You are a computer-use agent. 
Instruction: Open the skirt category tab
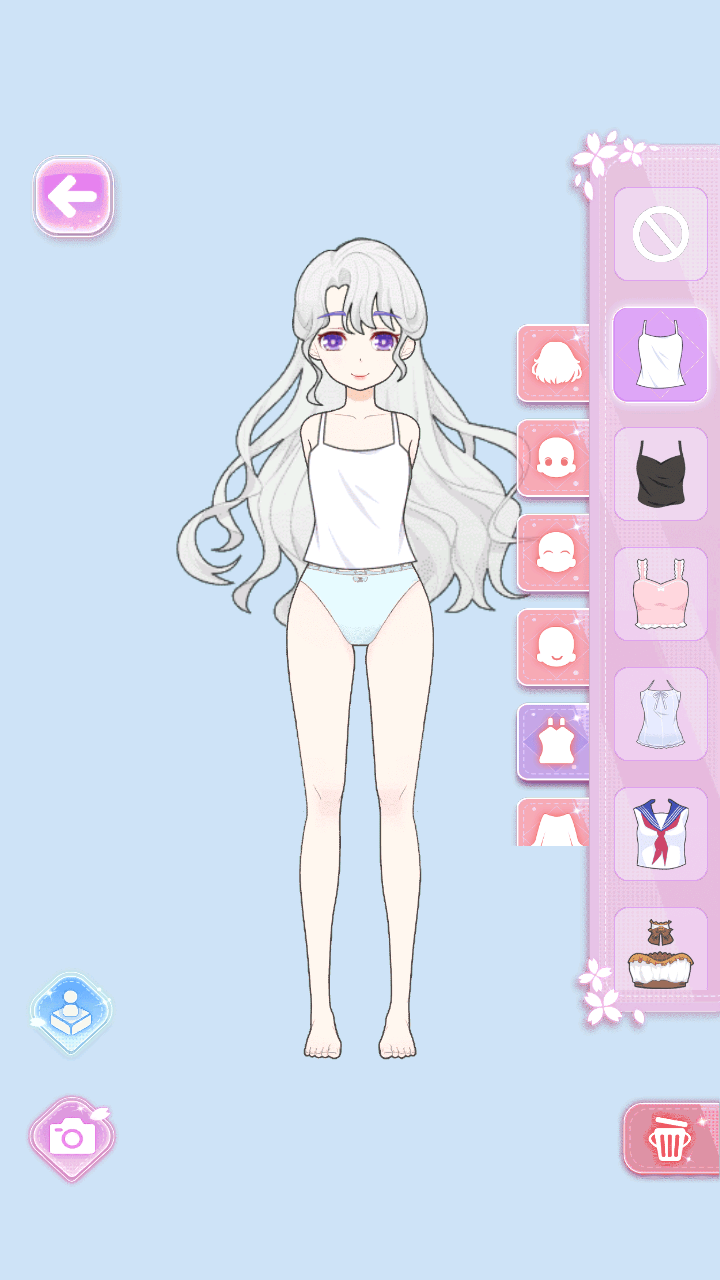click(553, 824)
